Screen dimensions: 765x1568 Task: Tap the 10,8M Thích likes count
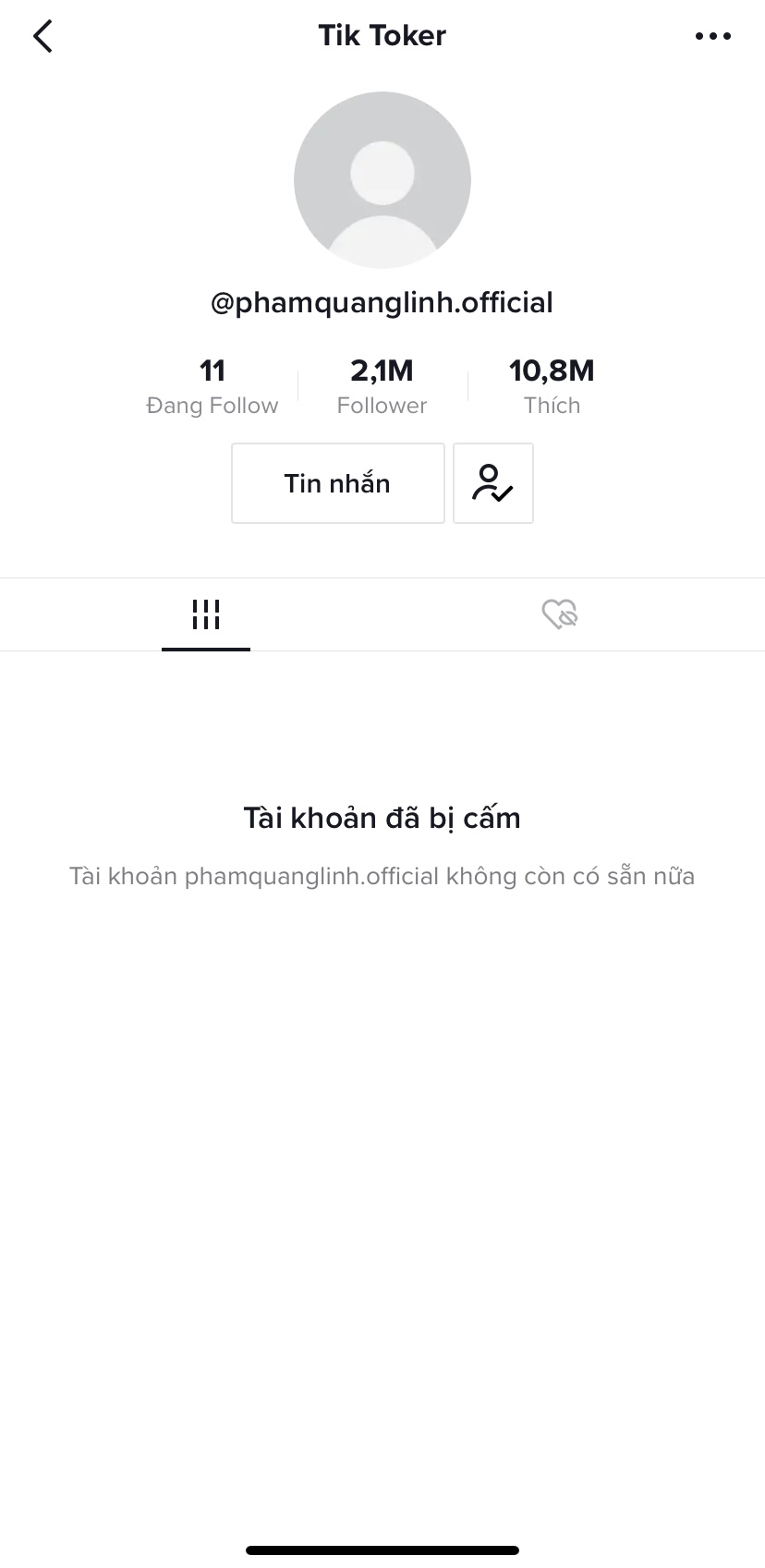552,383
